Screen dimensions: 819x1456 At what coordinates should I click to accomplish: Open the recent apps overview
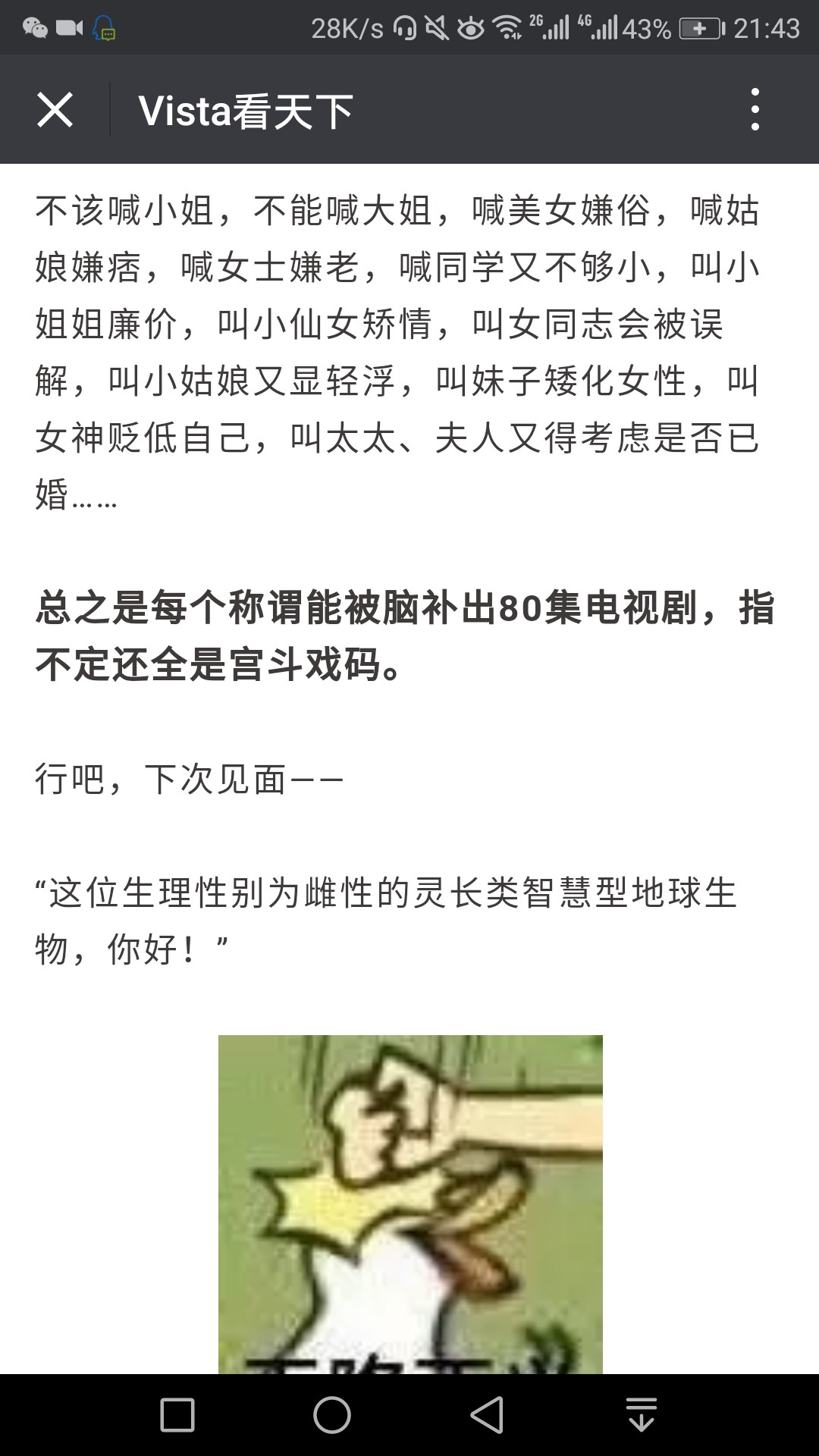177,1415
